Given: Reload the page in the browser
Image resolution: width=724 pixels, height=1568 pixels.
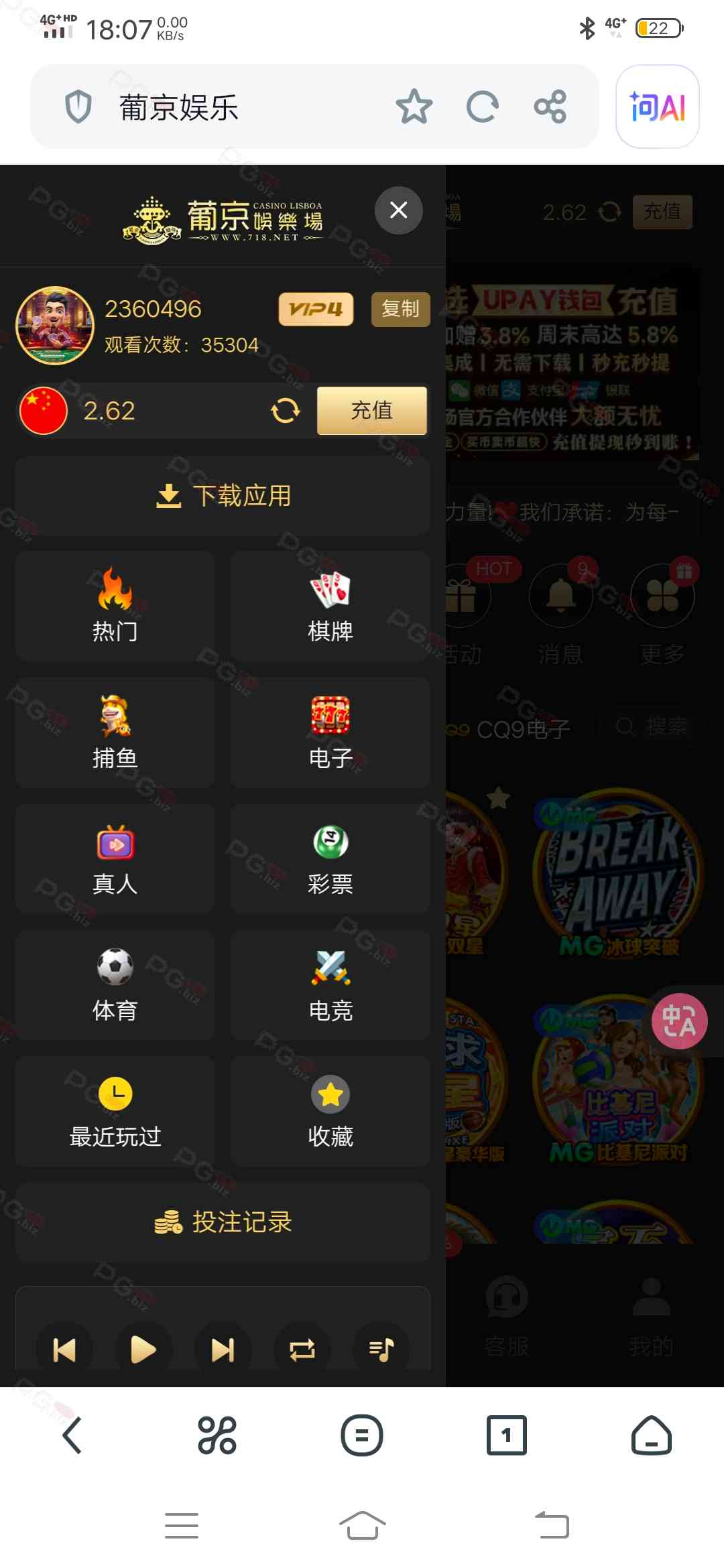Looking at the screenshot, I should 482,107.
